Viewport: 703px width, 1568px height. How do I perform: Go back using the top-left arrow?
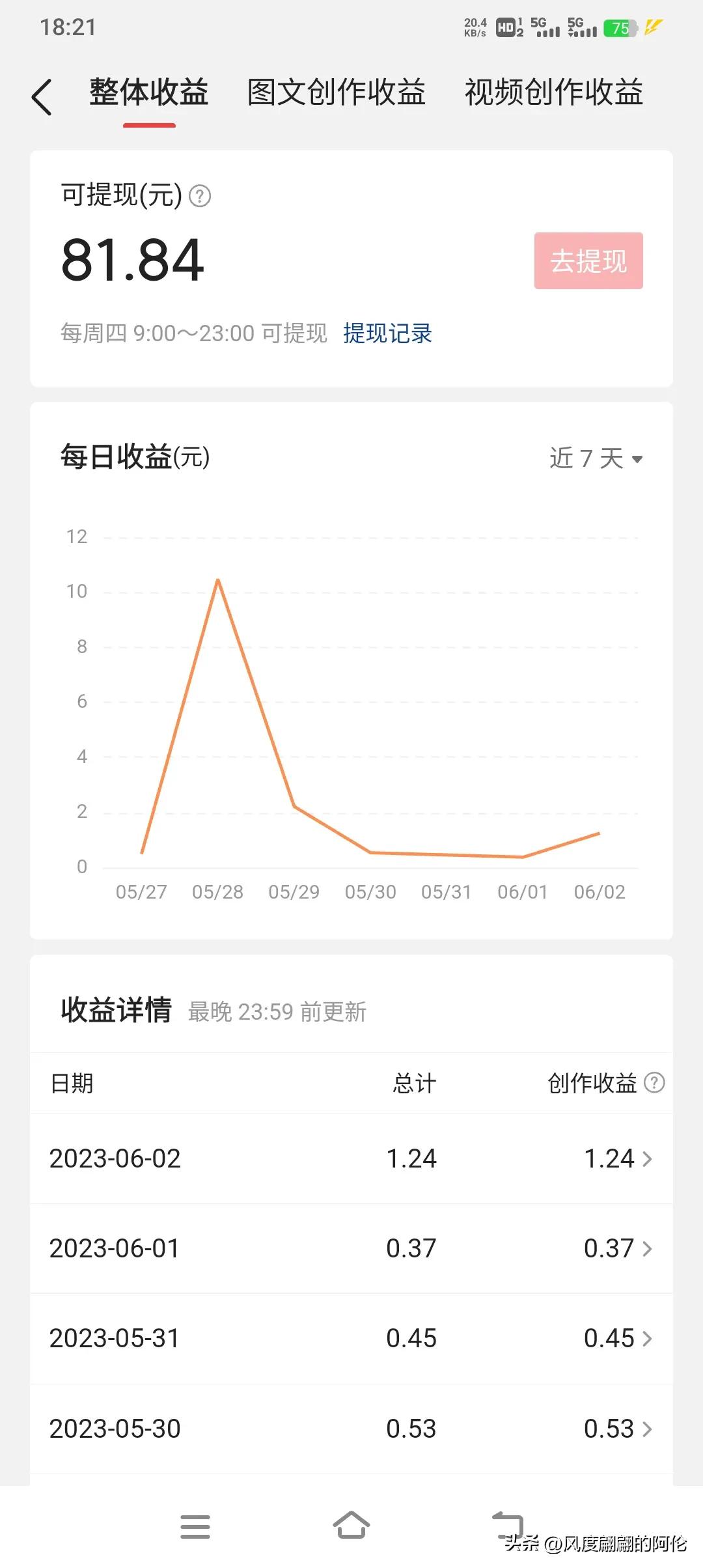(42, 98)
